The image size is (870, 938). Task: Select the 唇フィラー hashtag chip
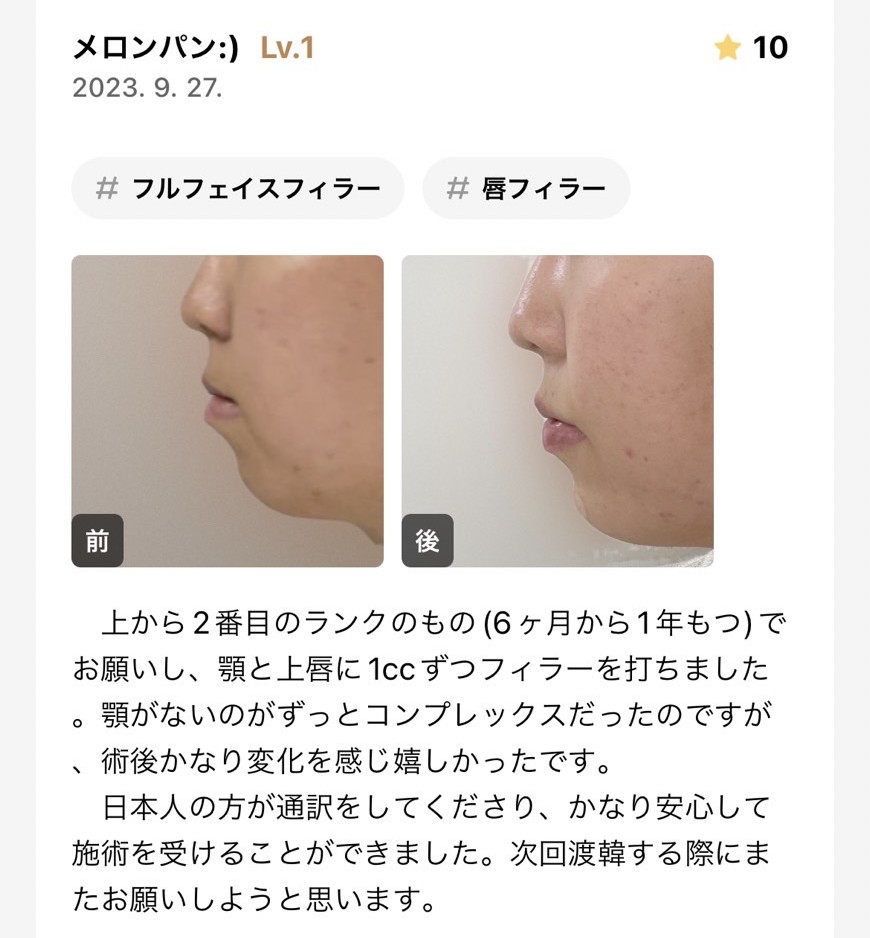(526, 188)
